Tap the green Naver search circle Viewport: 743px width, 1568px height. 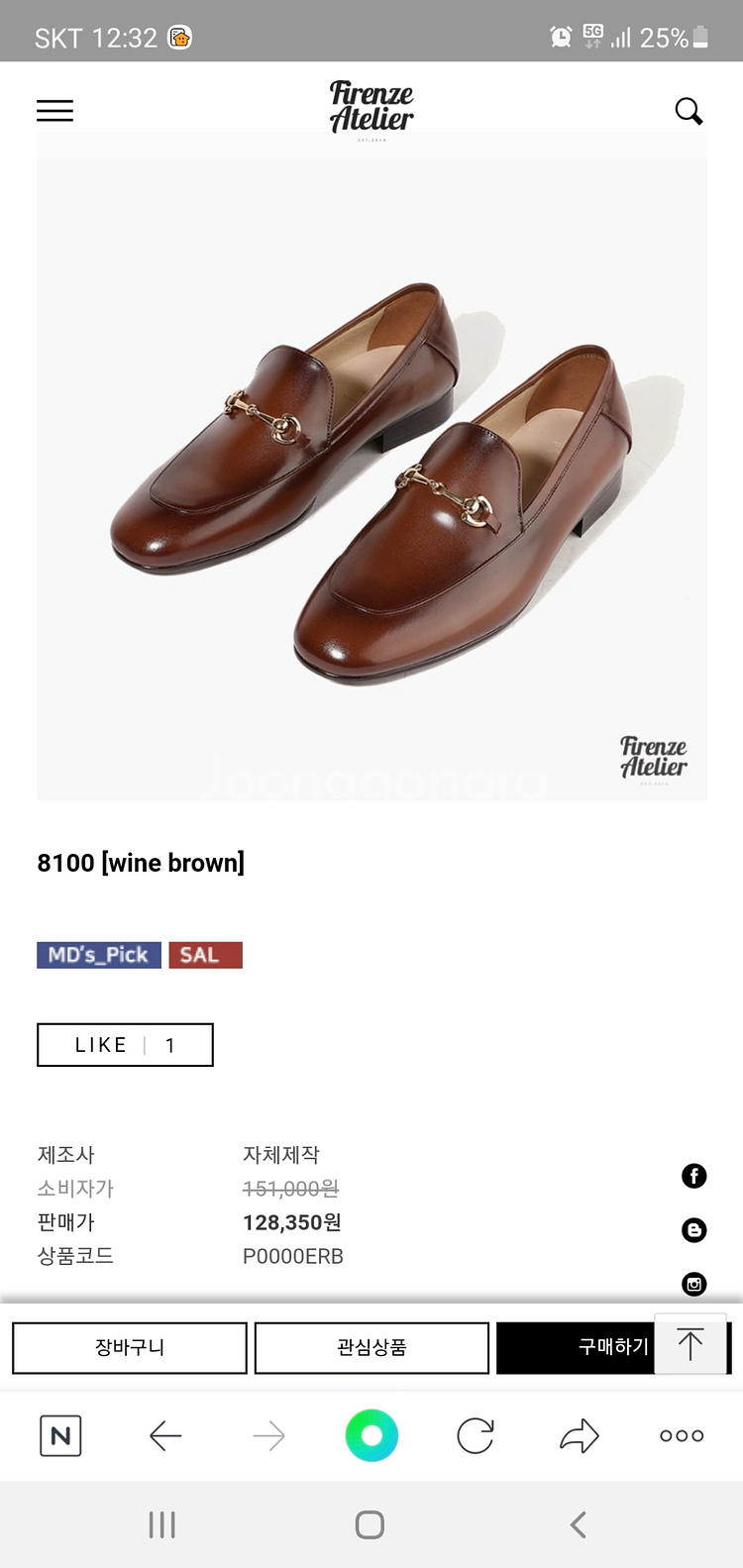(371, 1435)
